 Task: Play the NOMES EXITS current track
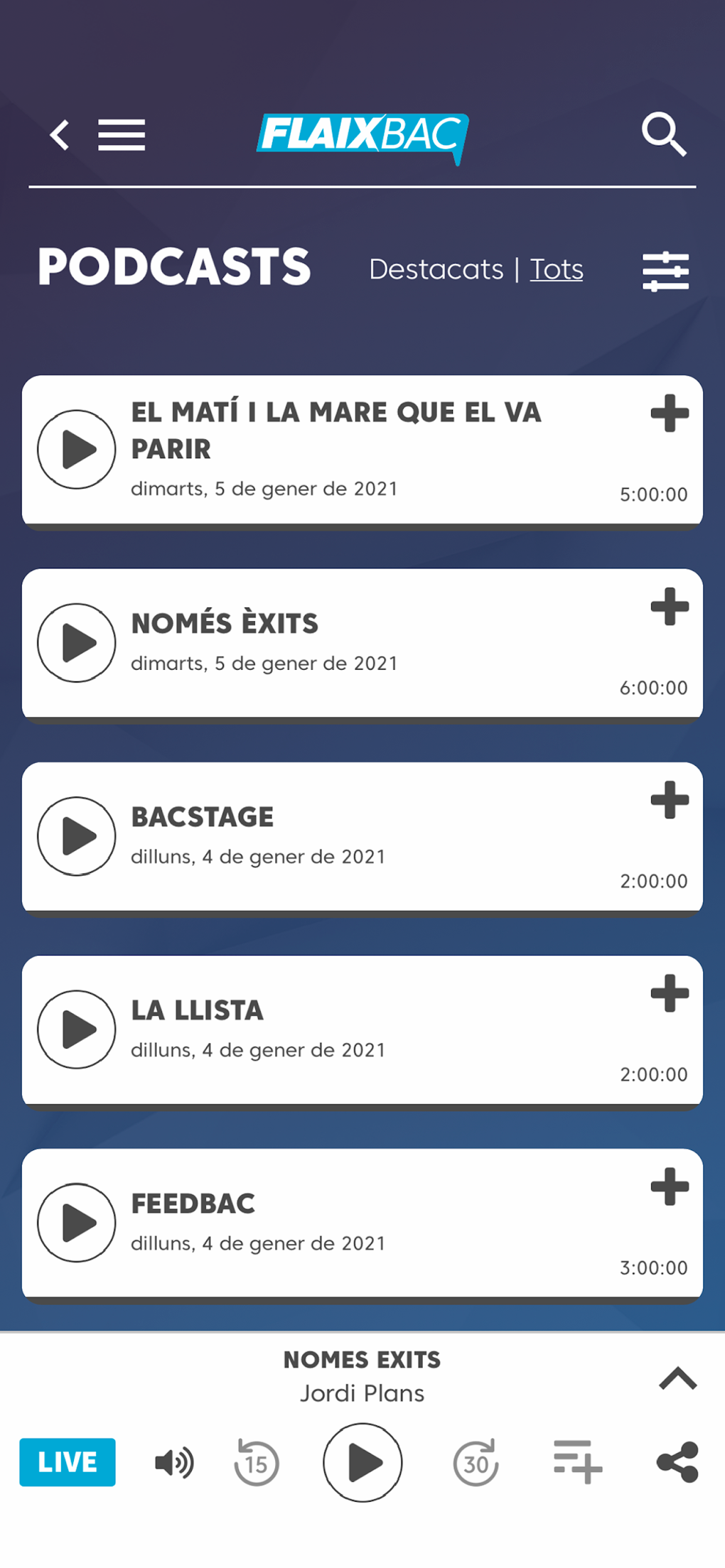click(x=362, y=1461)
